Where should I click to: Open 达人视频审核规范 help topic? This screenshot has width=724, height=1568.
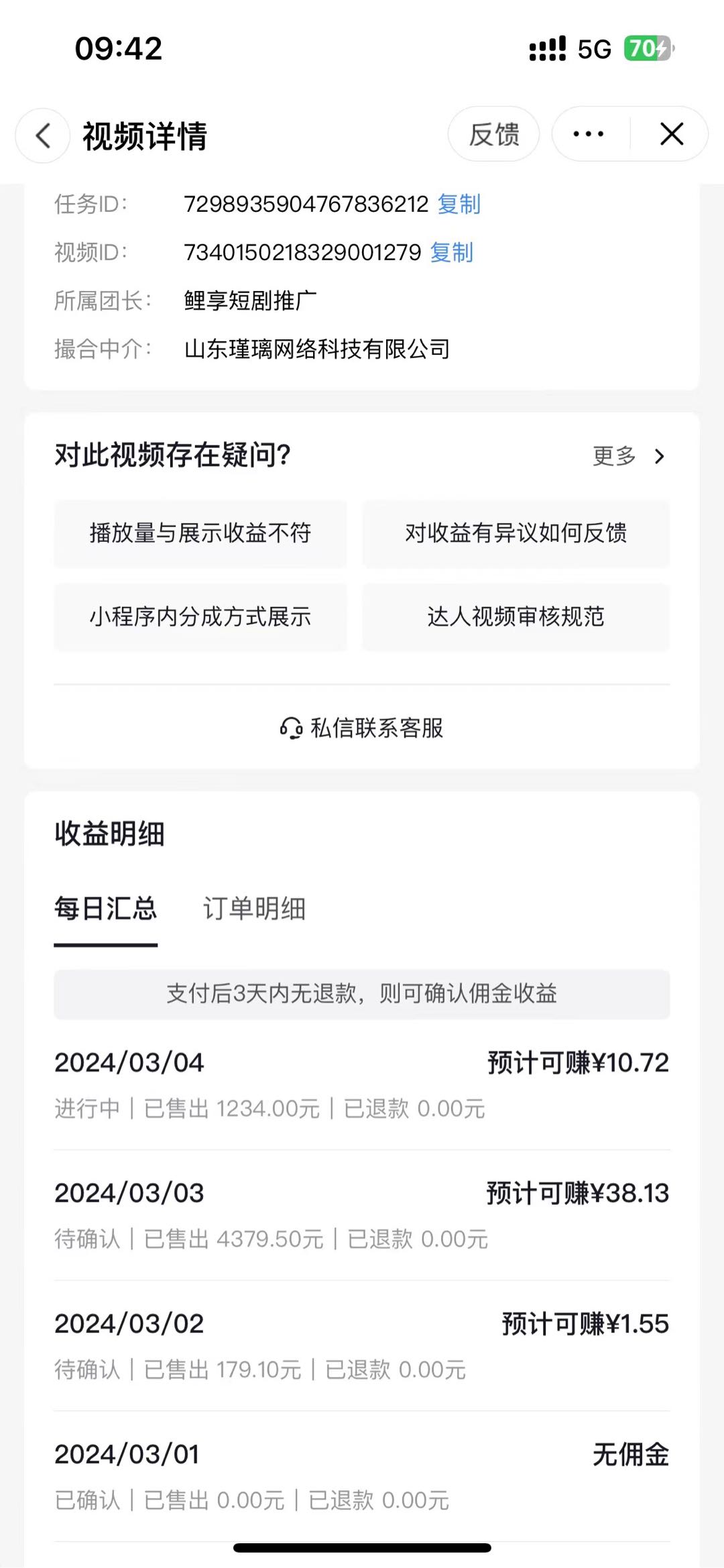point(516,616)
